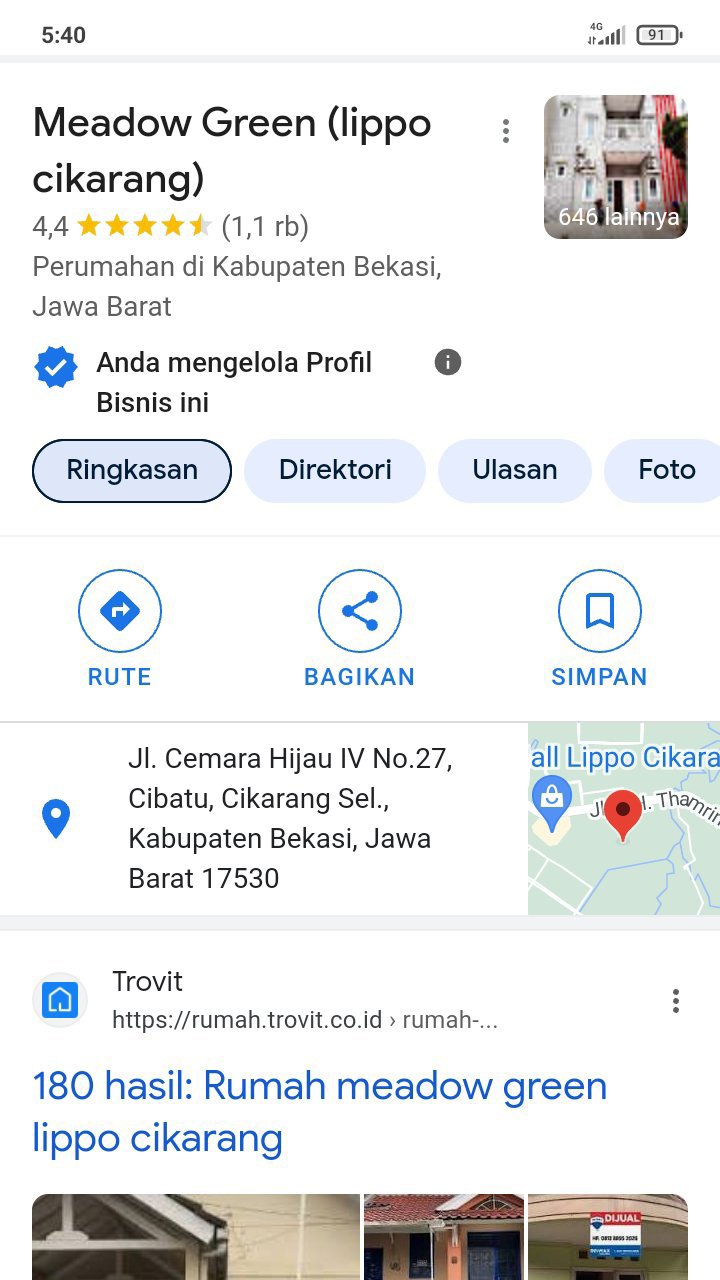
Task: Open the Jl. Cemara Hijau IV address
Action: pos(290,818)
